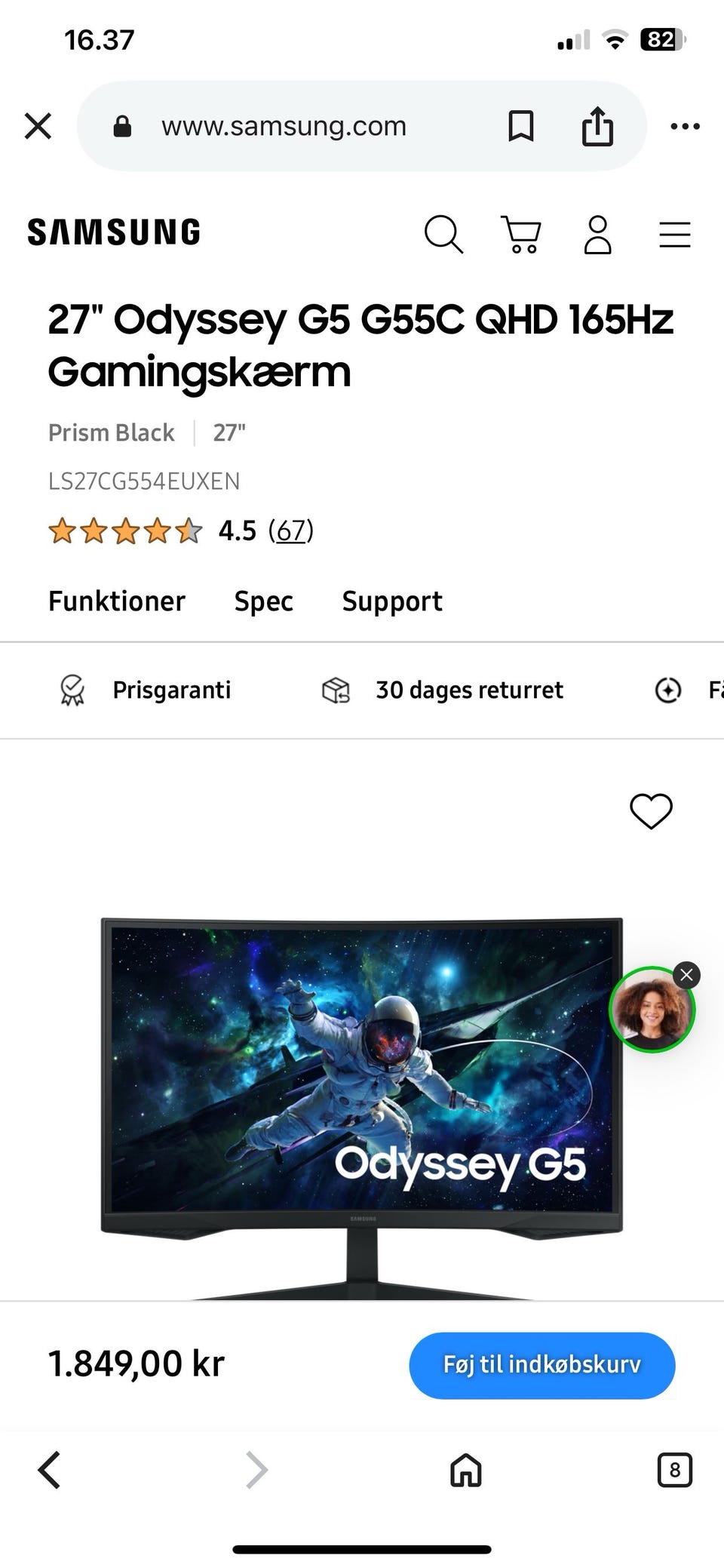Go to the Support tab

tap(392, 601)
